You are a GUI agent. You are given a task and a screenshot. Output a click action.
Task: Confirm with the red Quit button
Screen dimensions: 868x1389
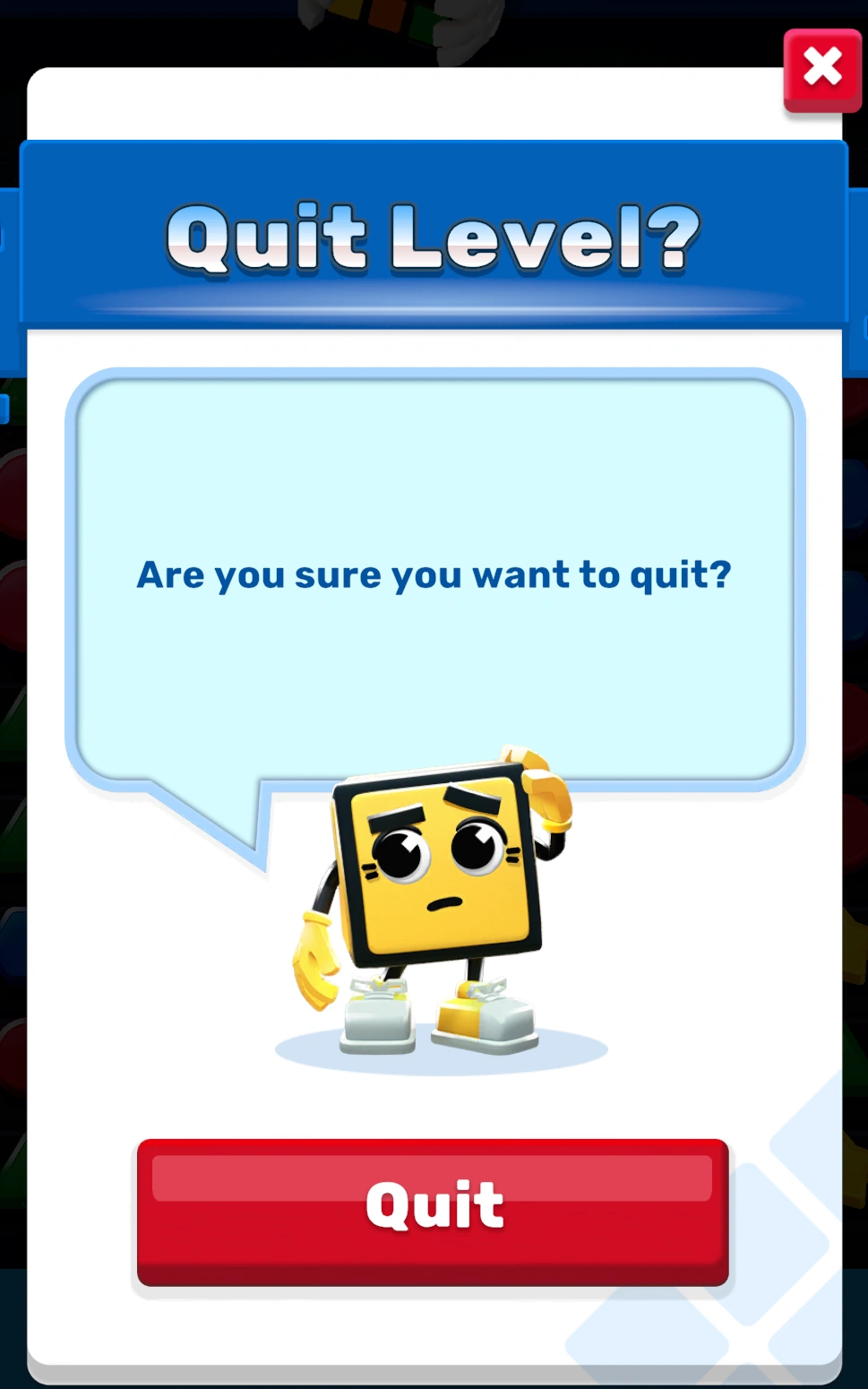click(x=434, y=1210)
